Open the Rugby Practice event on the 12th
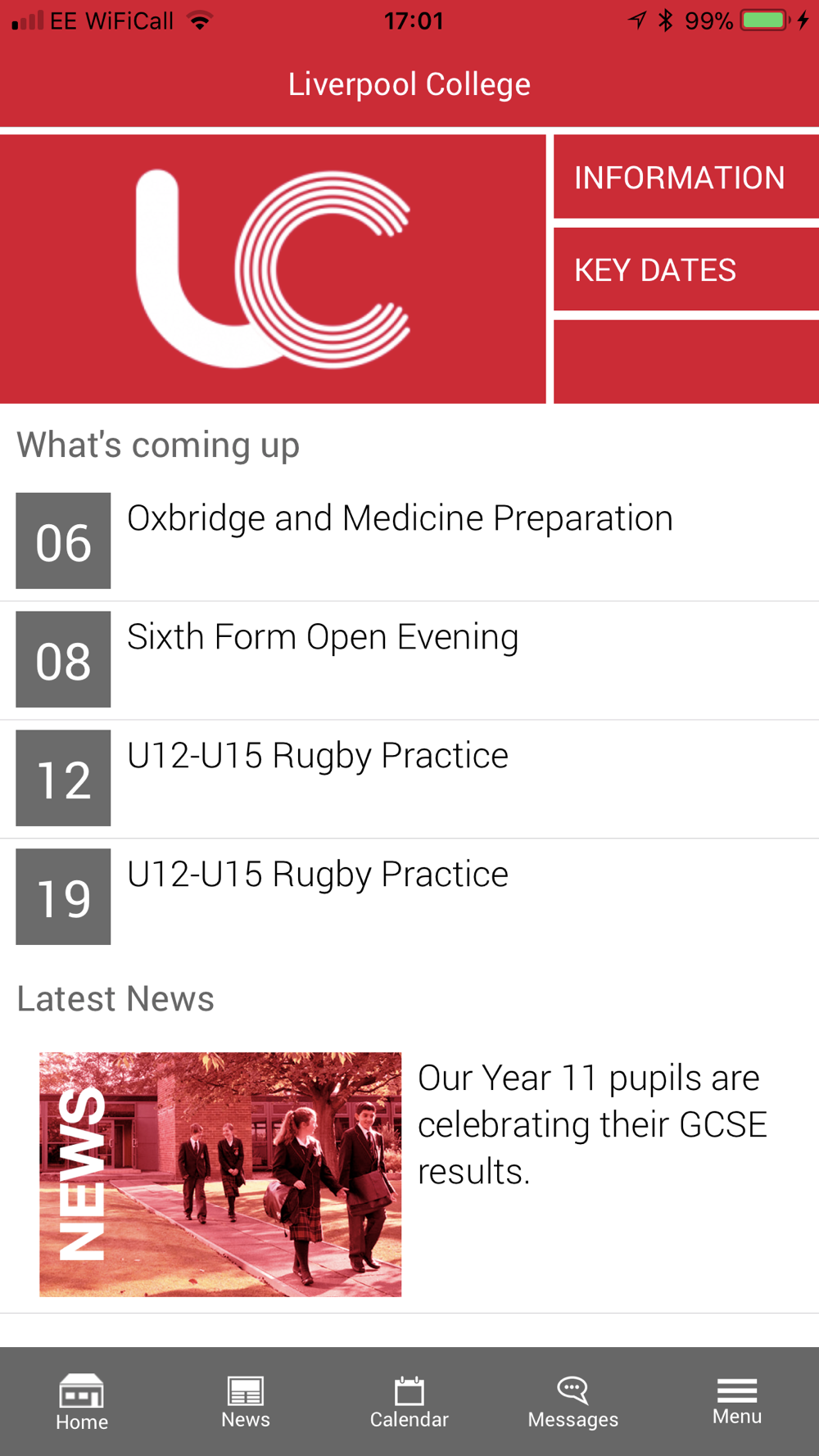The image size is (819, 1456). [x=318, y=757]
